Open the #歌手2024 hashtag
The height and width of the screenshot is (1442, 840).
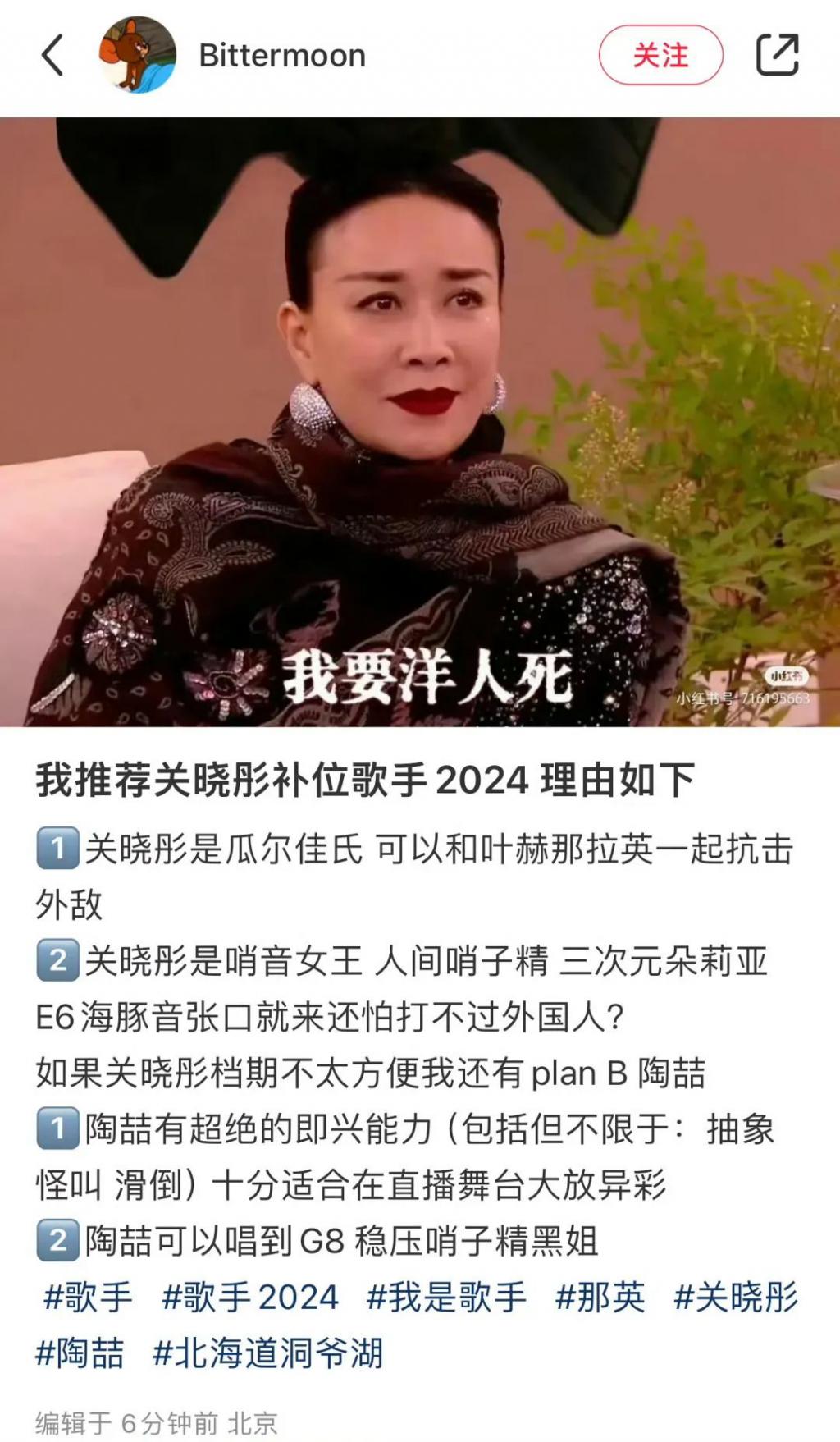[x=250, y=1298]
